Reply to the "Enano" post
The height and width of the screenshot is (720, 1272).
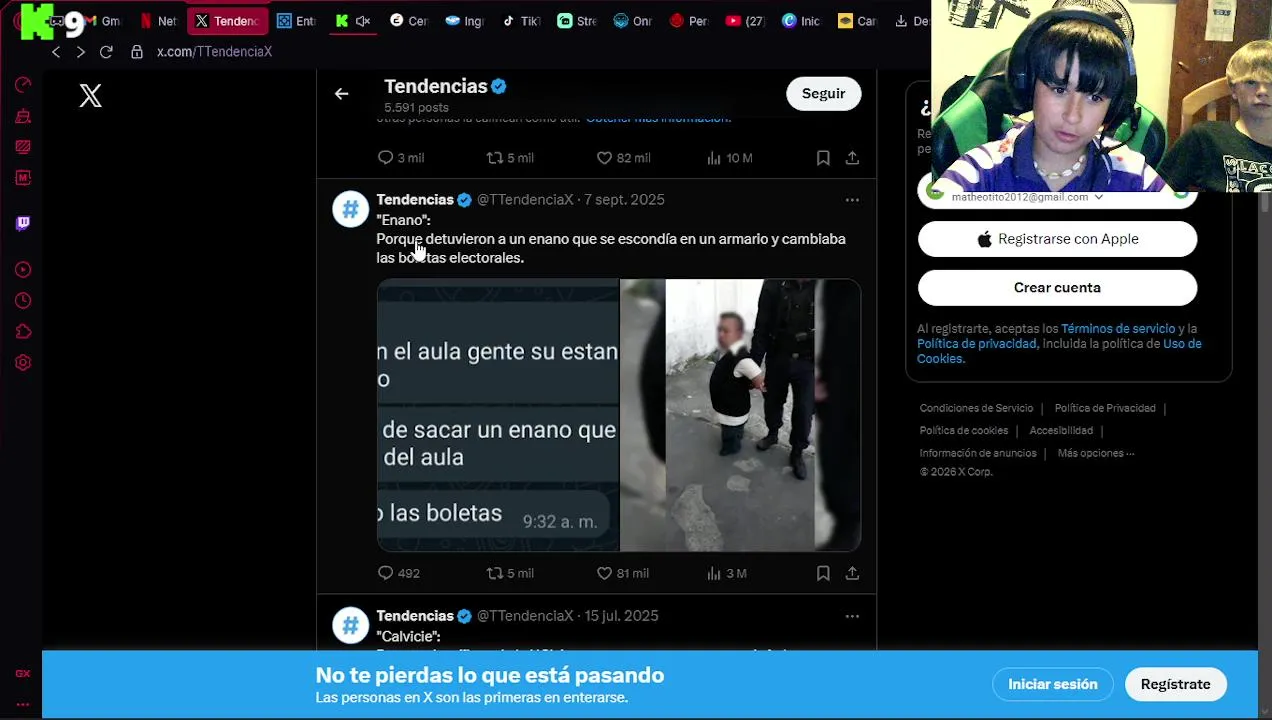(386, 573)
